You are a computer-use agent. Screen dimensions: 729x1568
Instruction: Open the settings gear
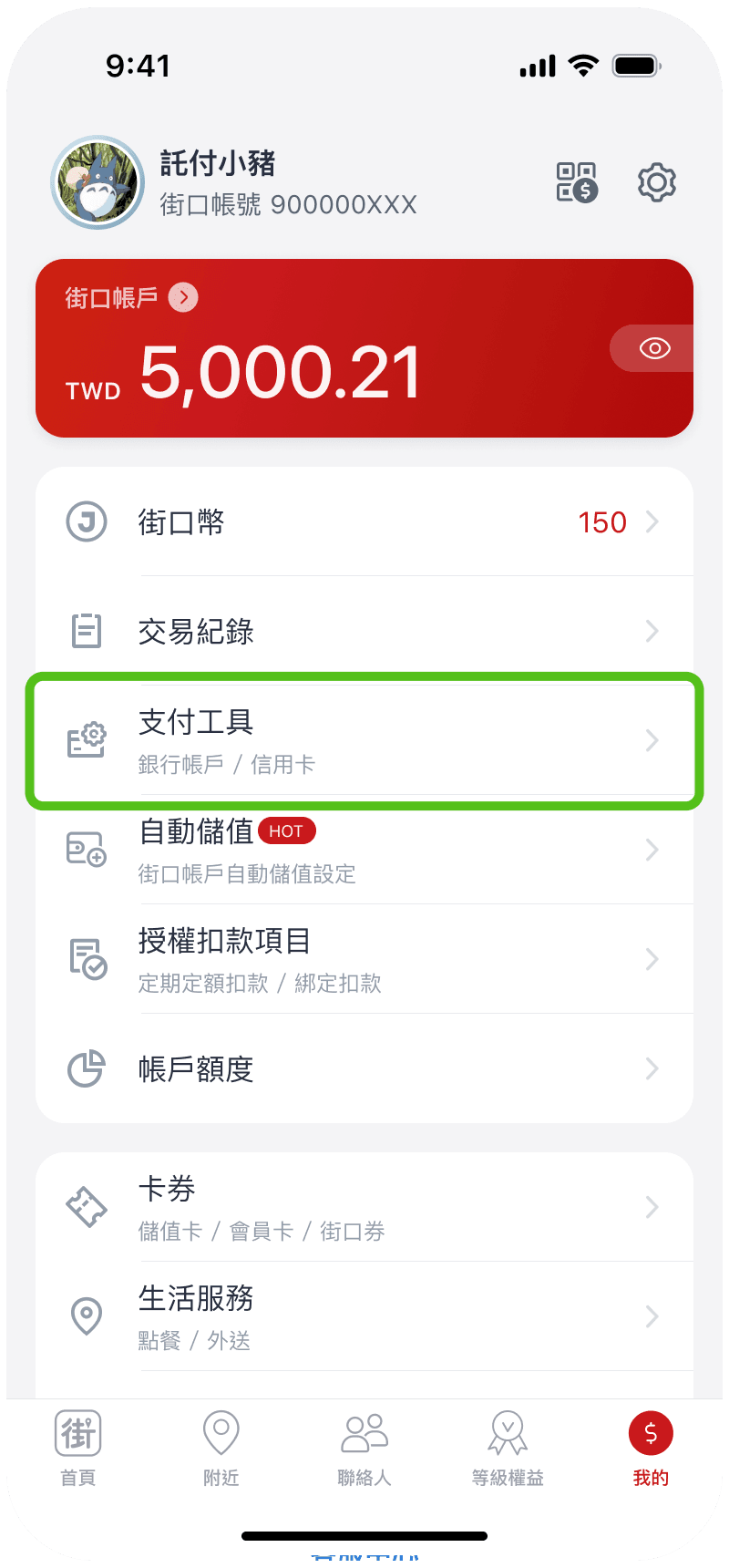[656, 182]
